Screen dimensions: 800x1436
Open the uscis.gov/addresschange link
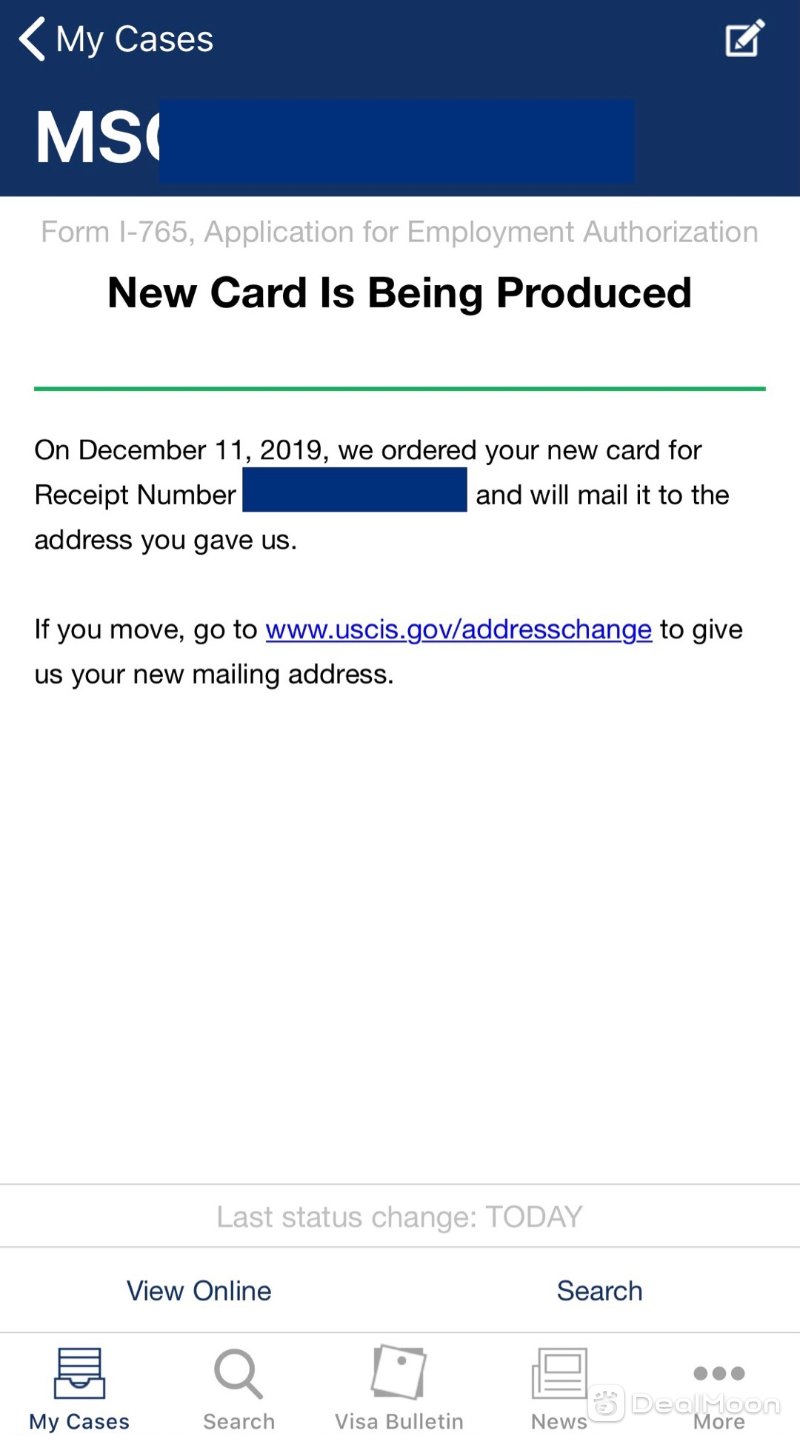click(x=458, y=630)
